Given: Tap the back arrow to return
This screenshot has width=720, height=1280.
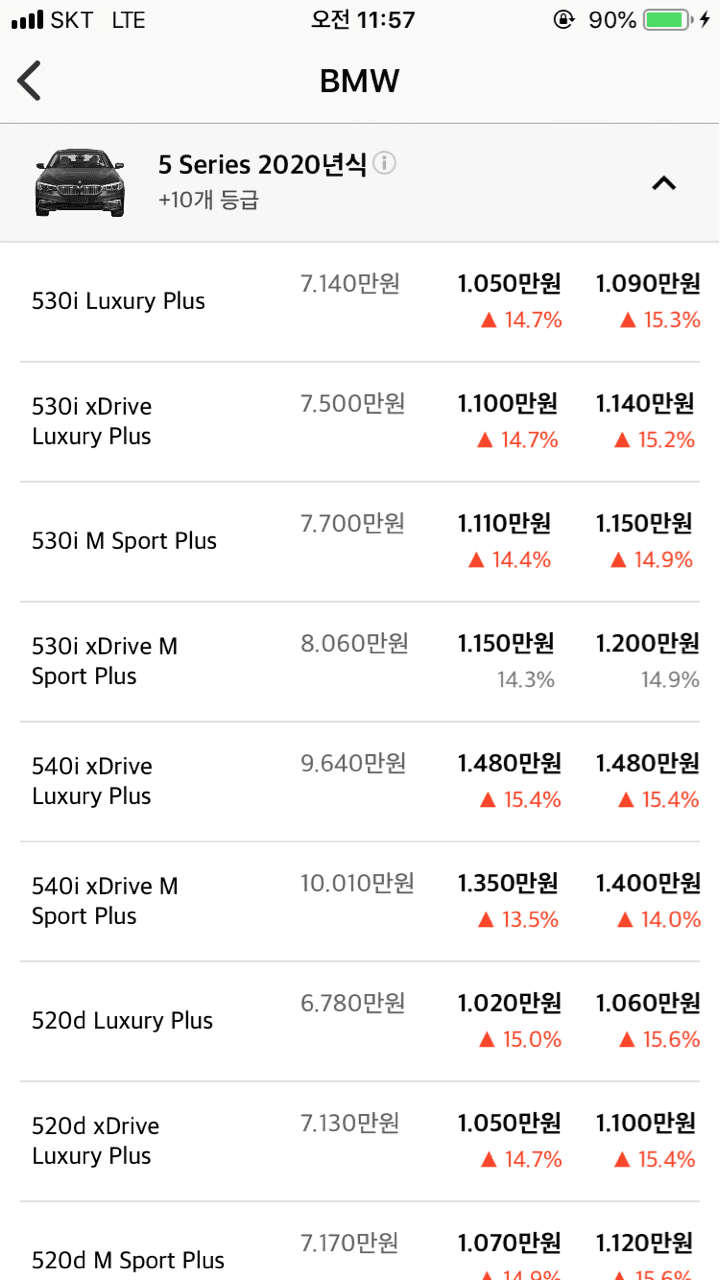Looking at the screenshot, I should (x=28, y=80).
